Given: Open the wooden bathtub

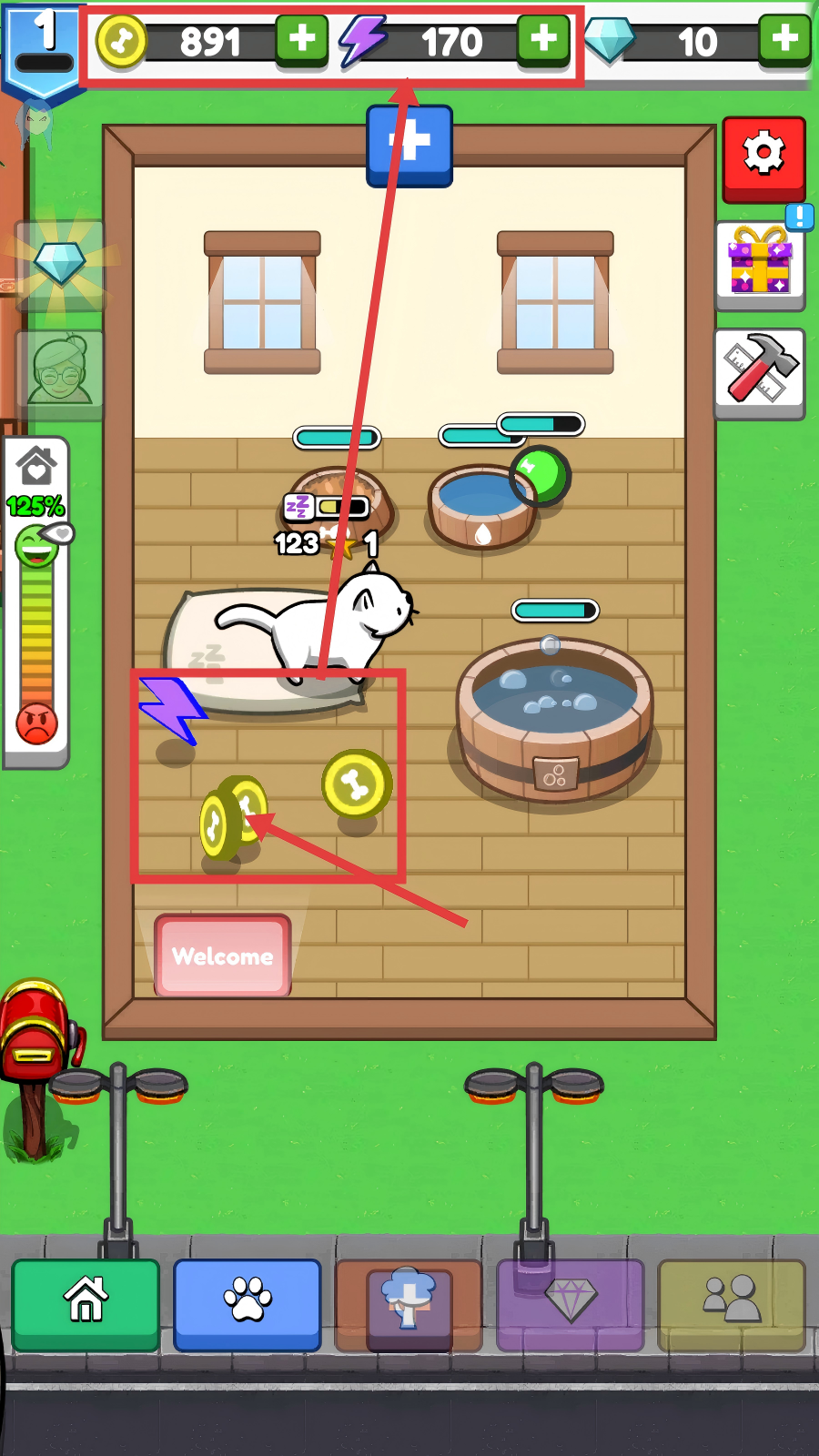Looking at the screenshot, I should [x=554, y=719].
